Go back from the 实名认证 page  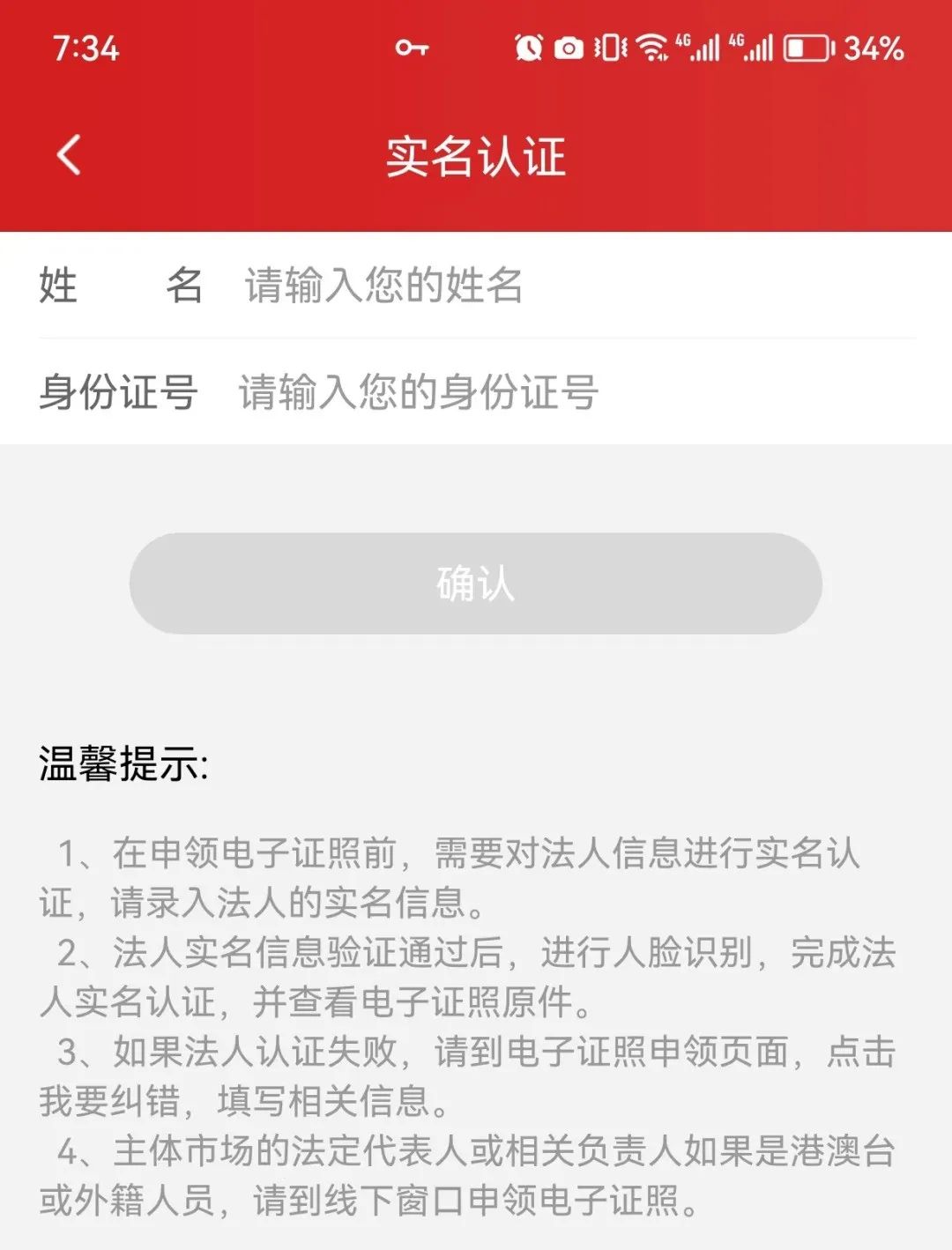point(69,156)
